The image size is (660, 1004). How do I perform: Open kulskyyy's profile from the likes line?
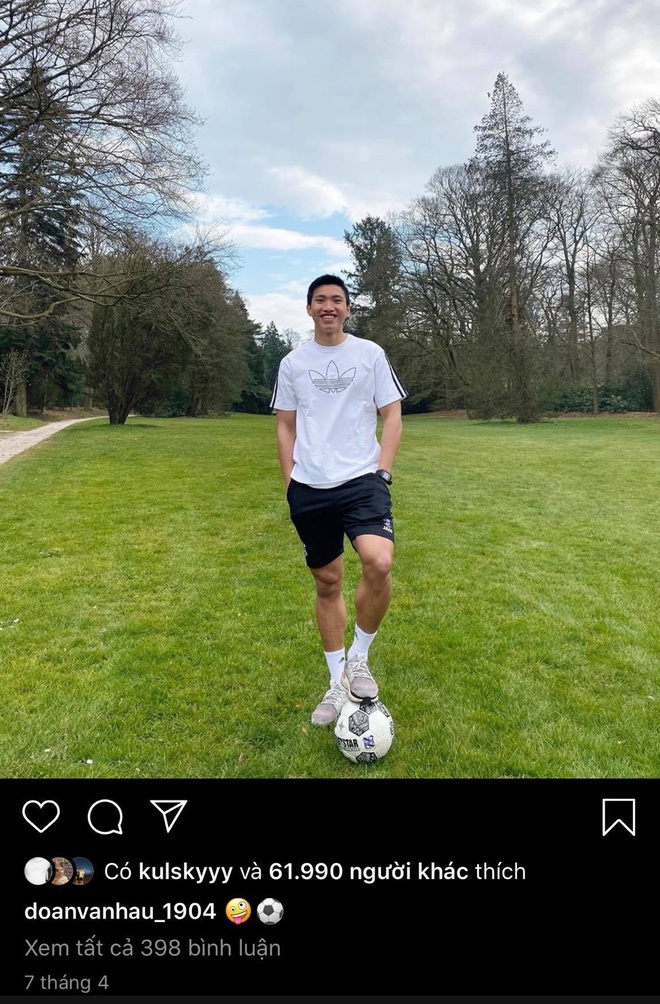[185, 872]
